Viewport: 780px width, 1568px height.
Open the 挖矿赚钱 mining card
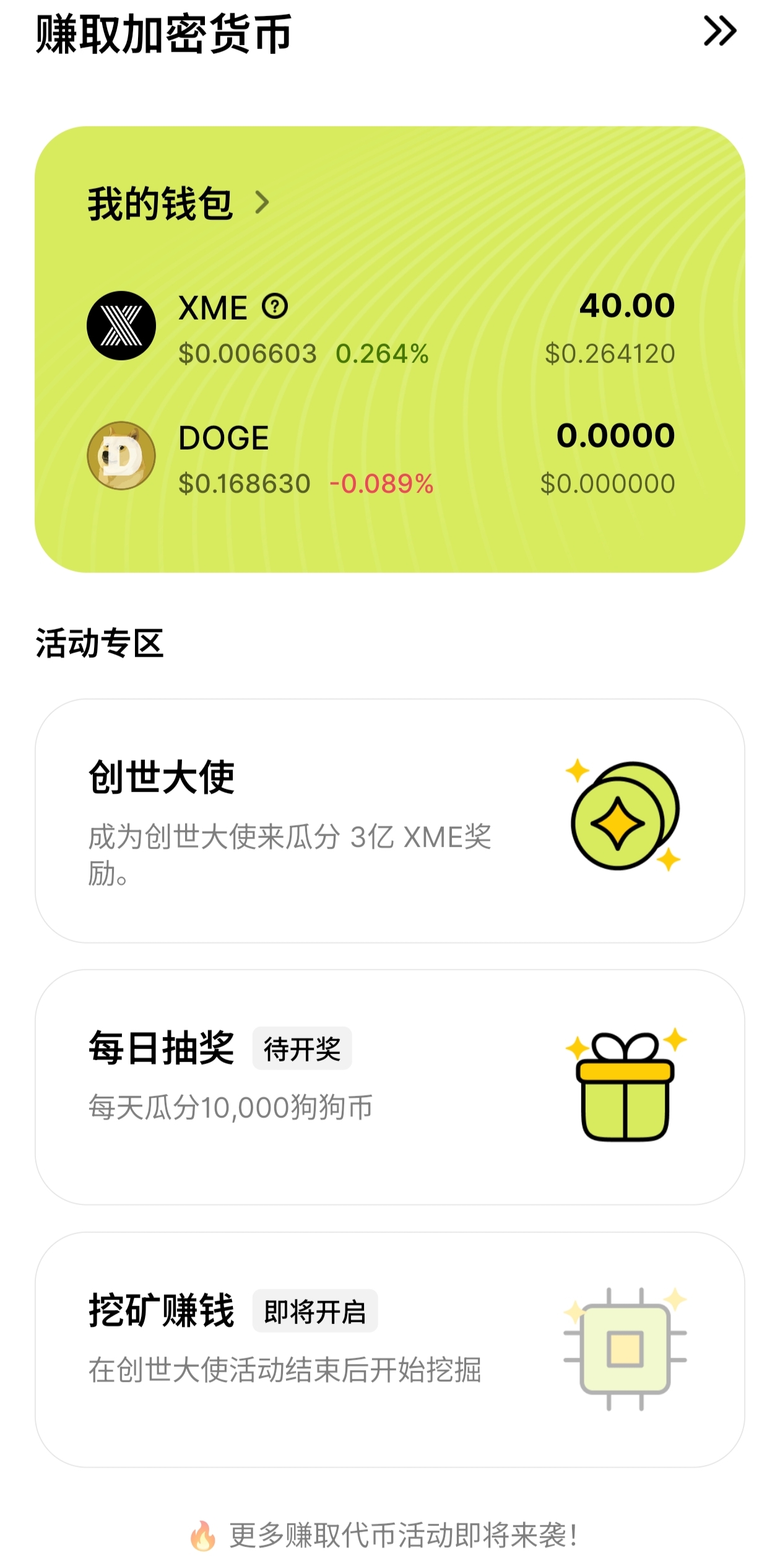tap(390, 1350)
